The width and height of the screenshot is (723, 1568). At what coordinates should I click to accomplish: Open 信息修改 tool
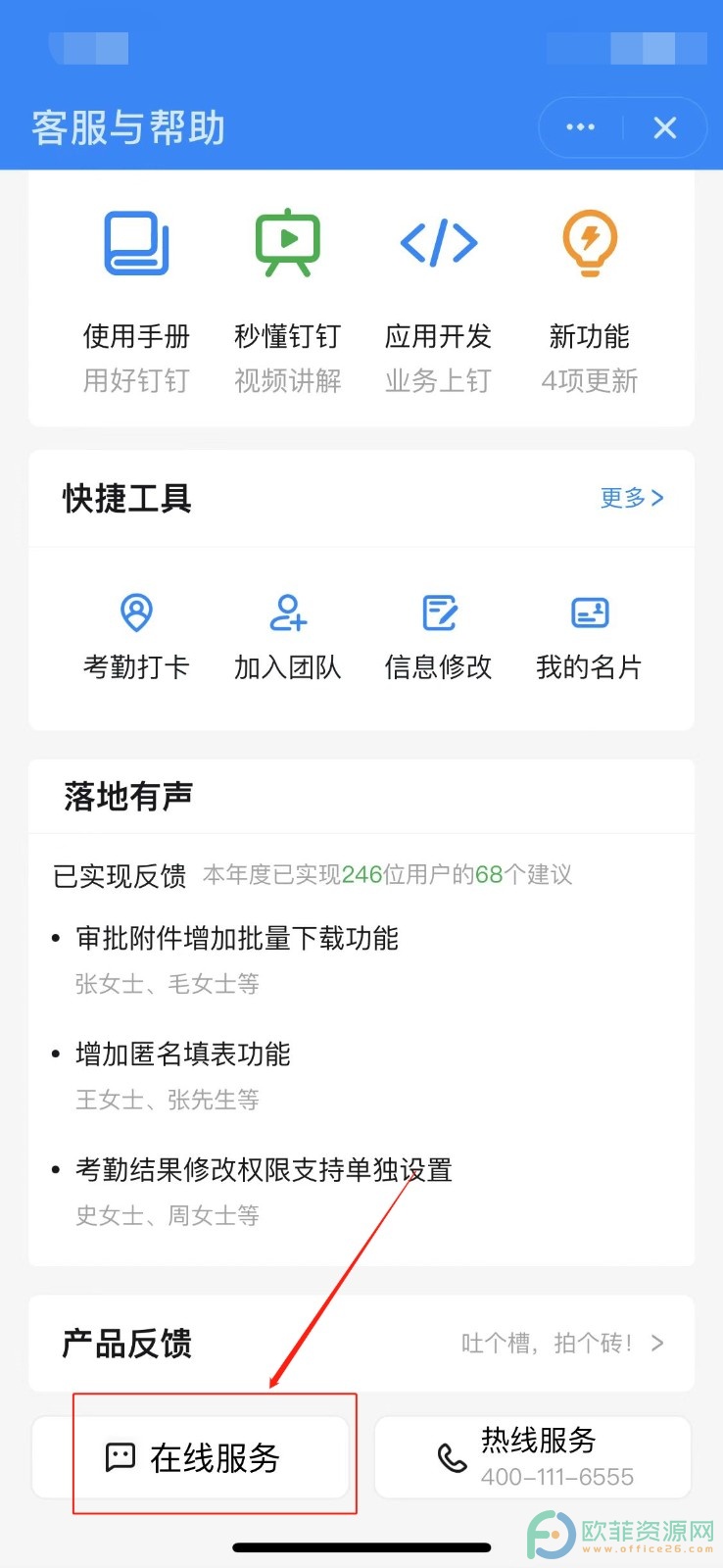(x=438, y=638)
